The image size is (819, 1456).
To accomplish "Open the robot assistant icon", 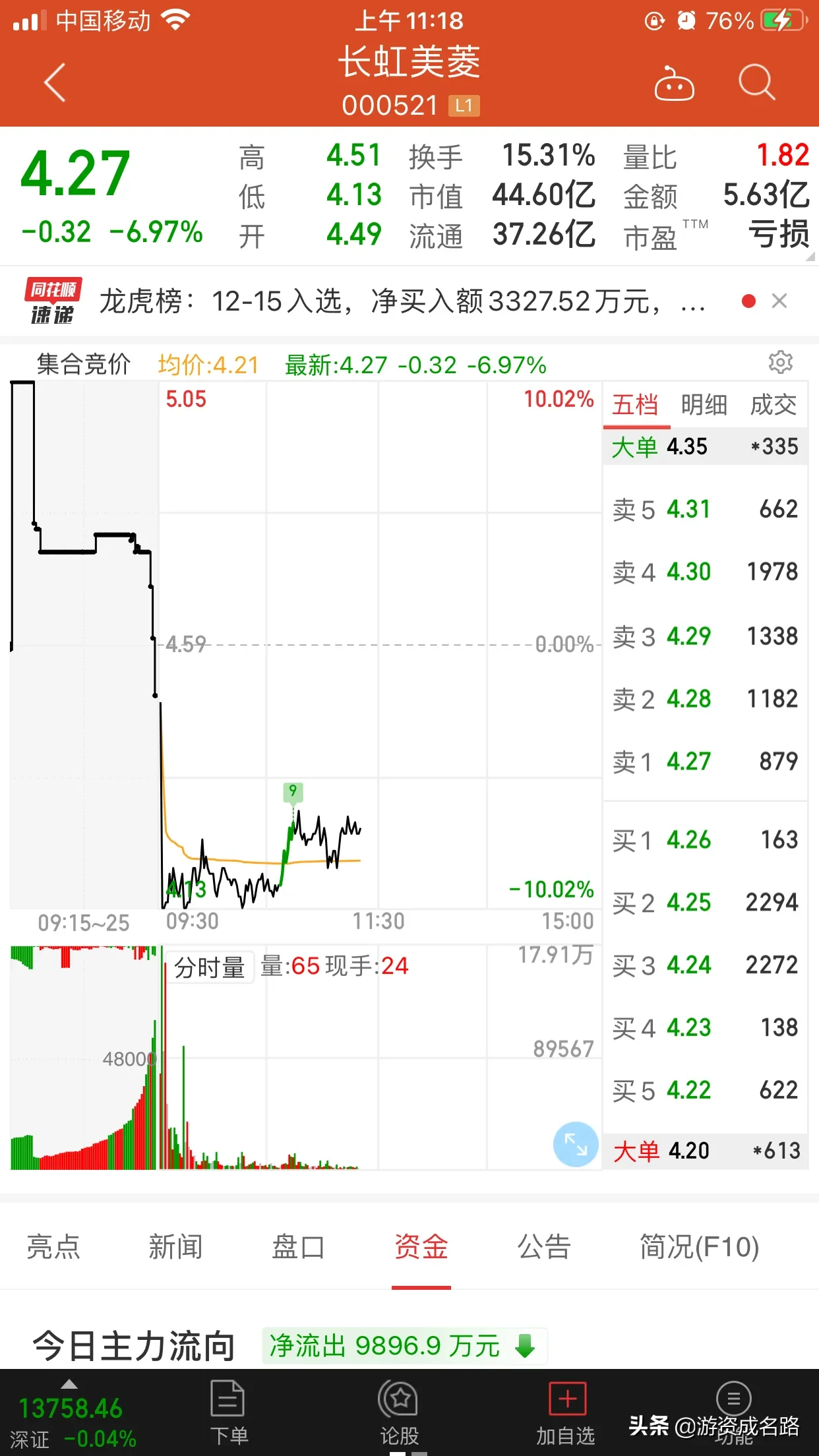I will pos(674,84).
